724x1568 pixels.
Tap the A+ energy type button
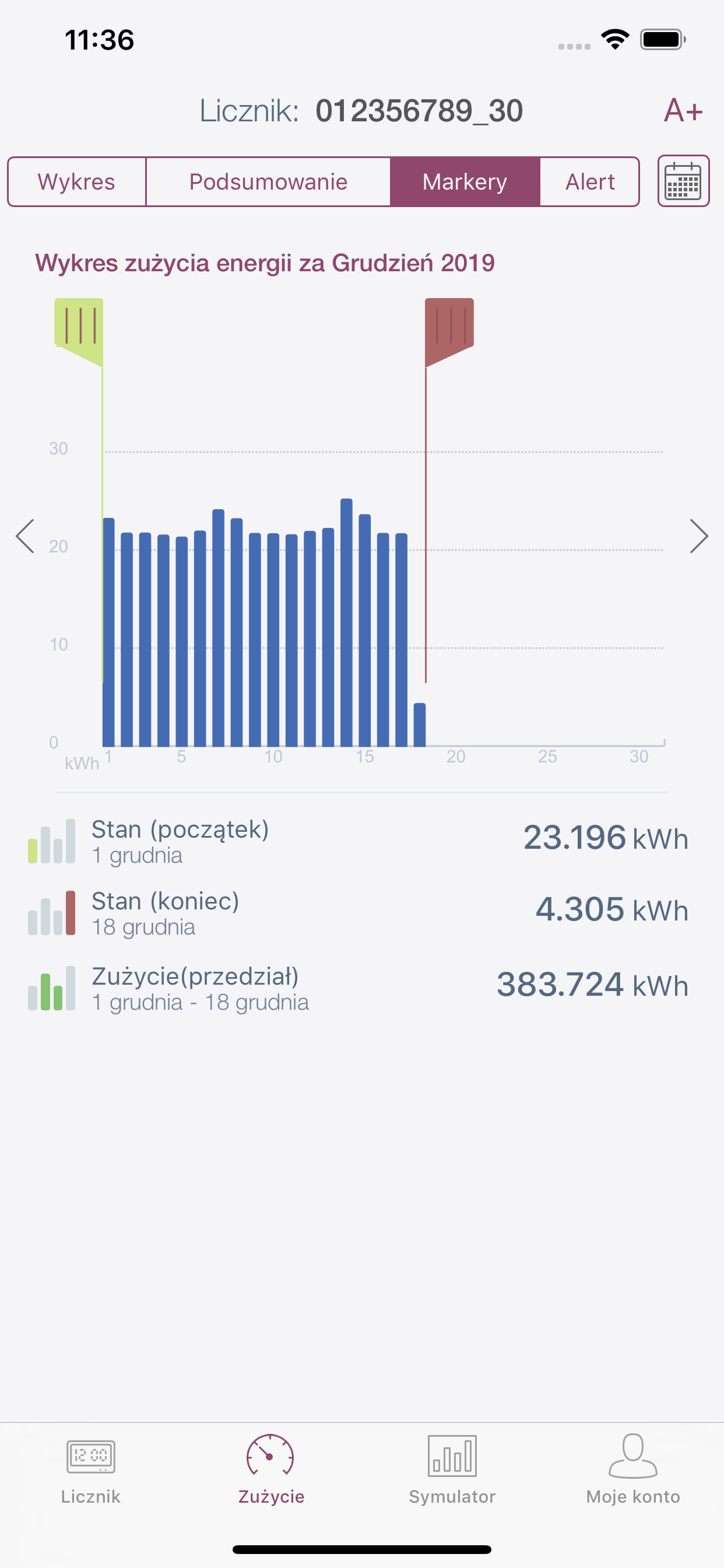[683, 111]
